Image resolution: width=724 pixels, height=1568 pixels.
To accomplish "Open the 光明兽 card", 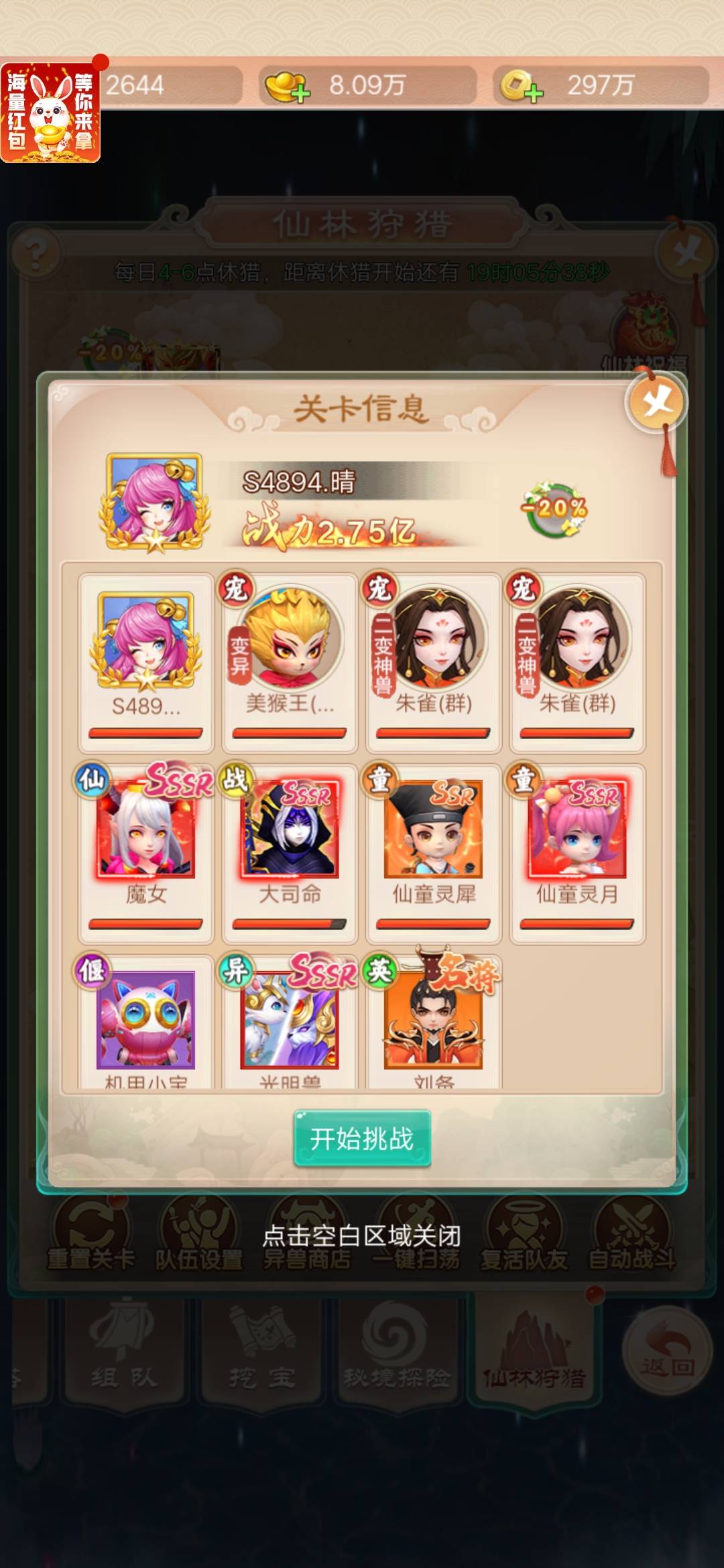I will pos(290,1020).
